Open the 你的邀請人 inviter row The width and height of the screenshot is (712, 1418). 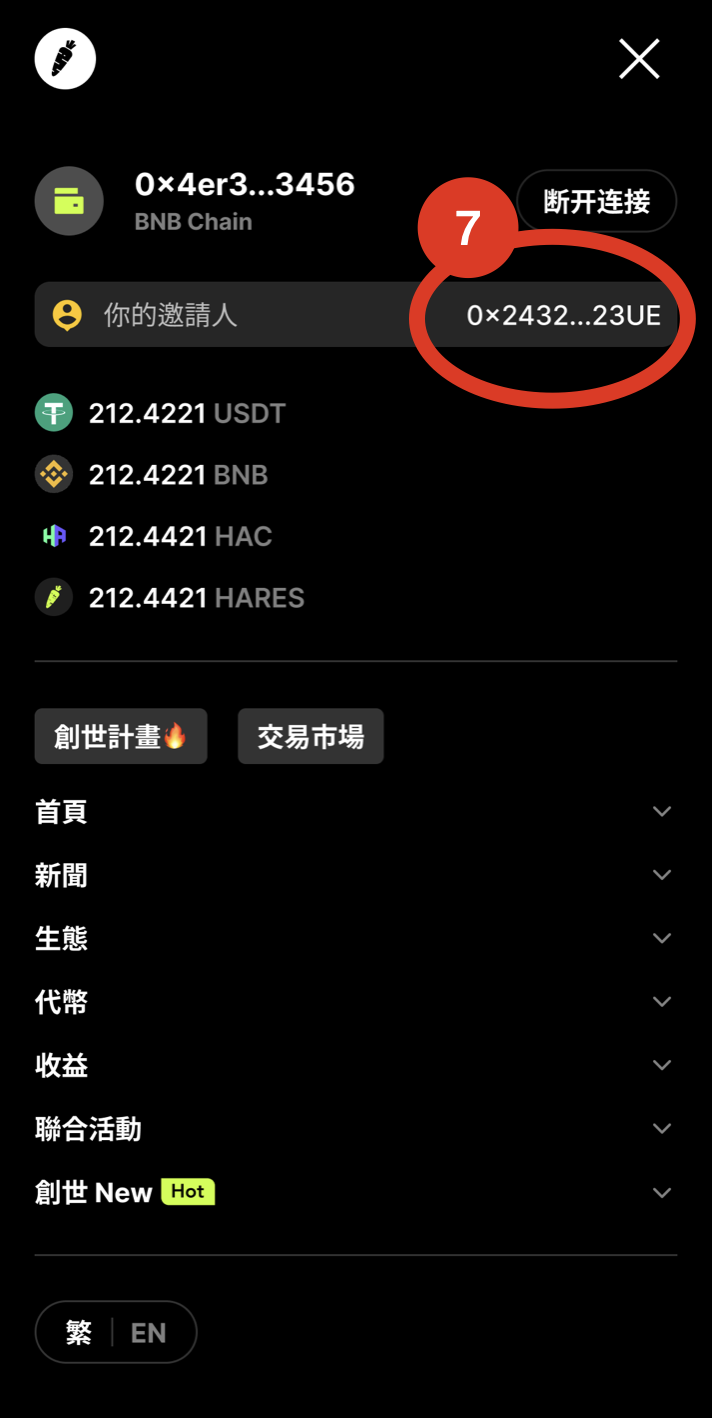(356, 315)
